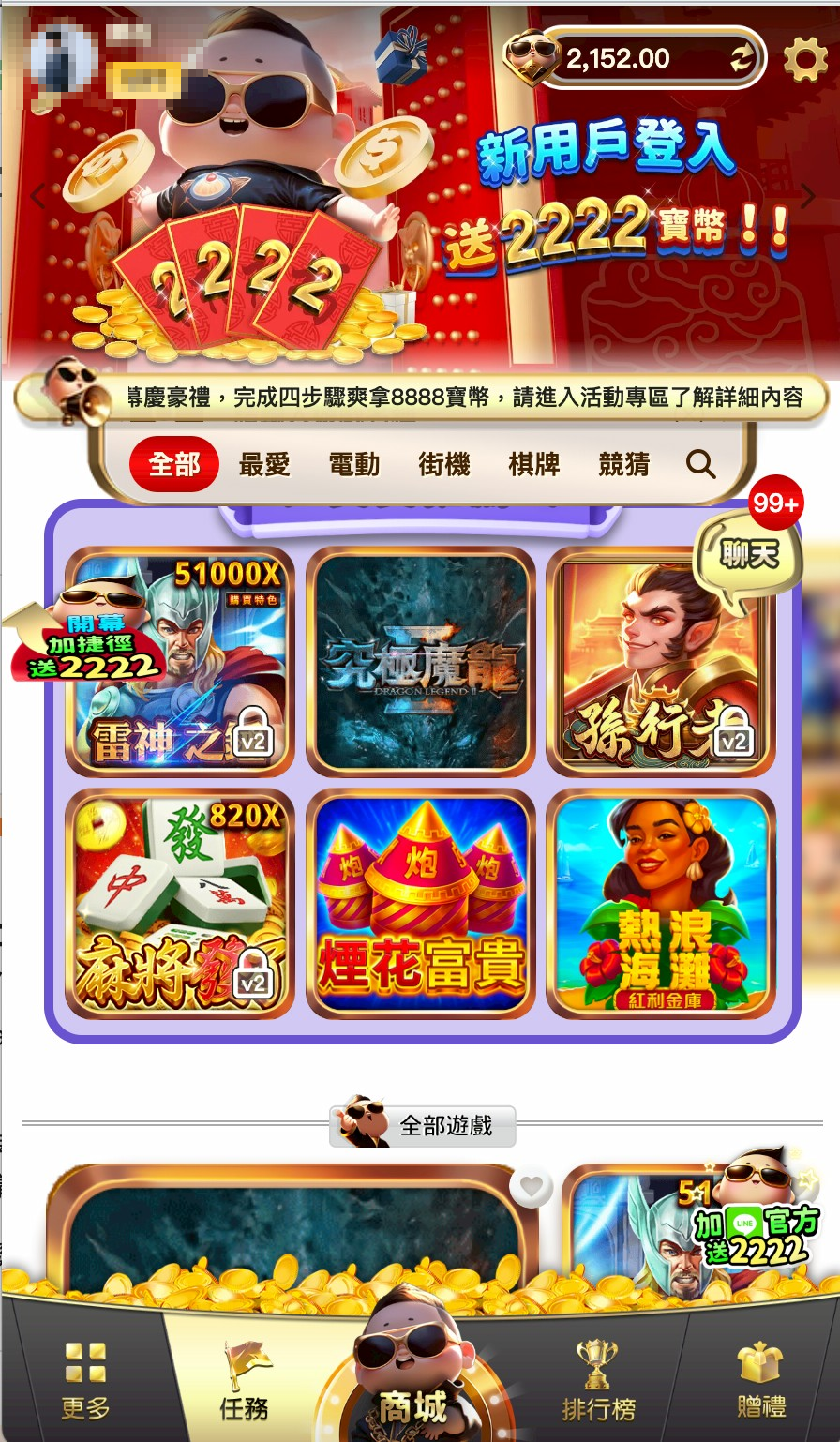The image size is (840, 1442).
Task: Show the next promo banner
Action: (x=807, y=196)
